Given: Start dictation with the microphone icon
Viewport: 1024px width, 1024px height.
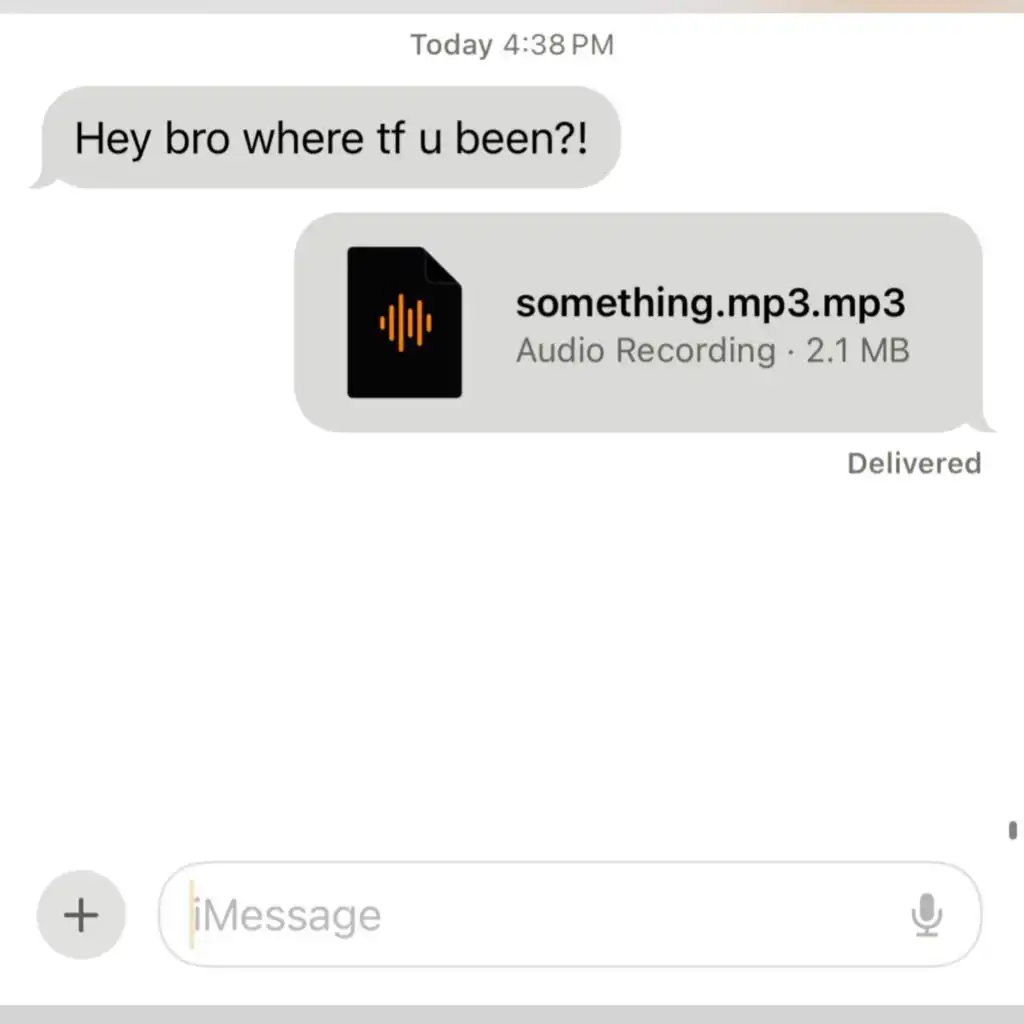Looking at the screenshot, I should [927, 914].
